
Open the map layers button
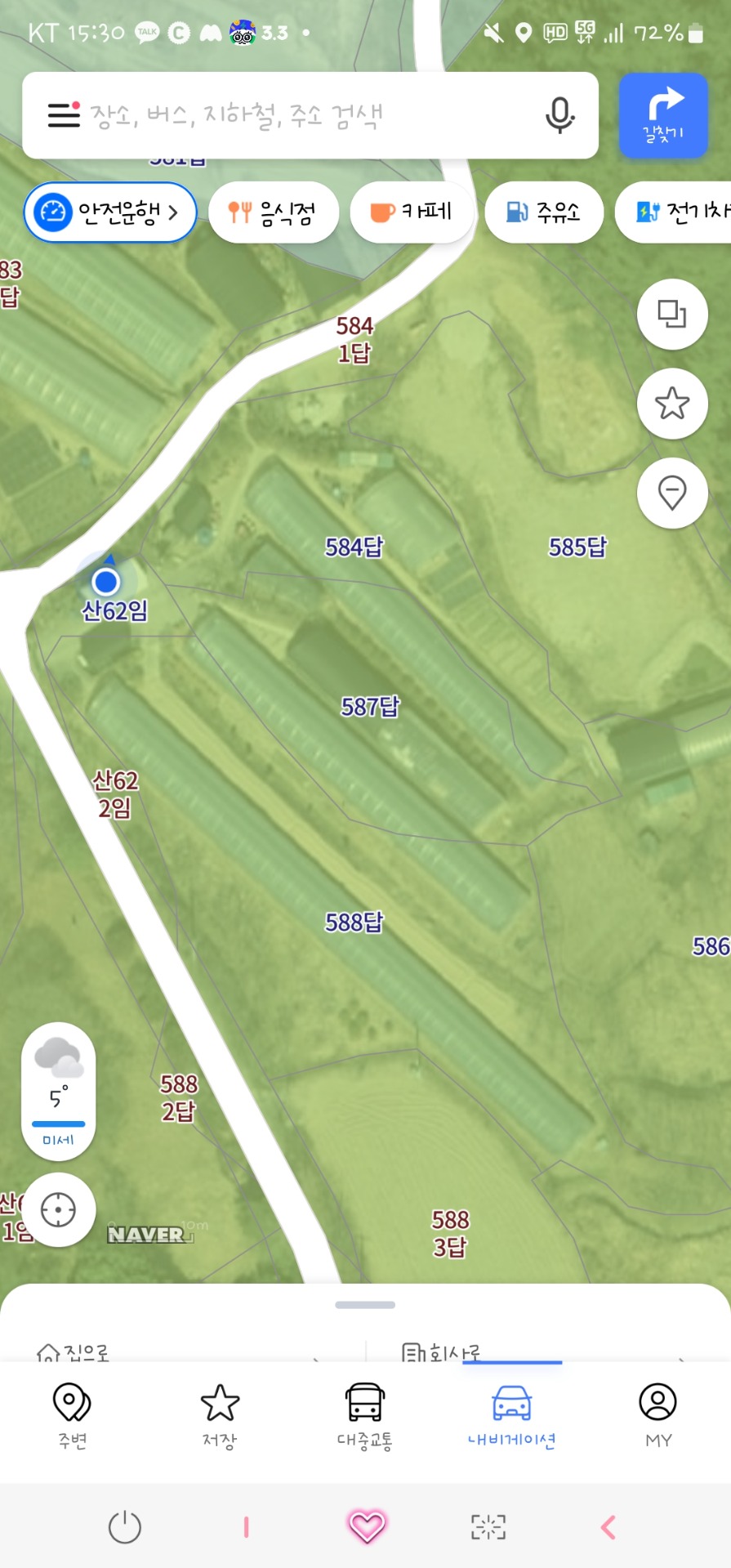click(x=672, y=315)
